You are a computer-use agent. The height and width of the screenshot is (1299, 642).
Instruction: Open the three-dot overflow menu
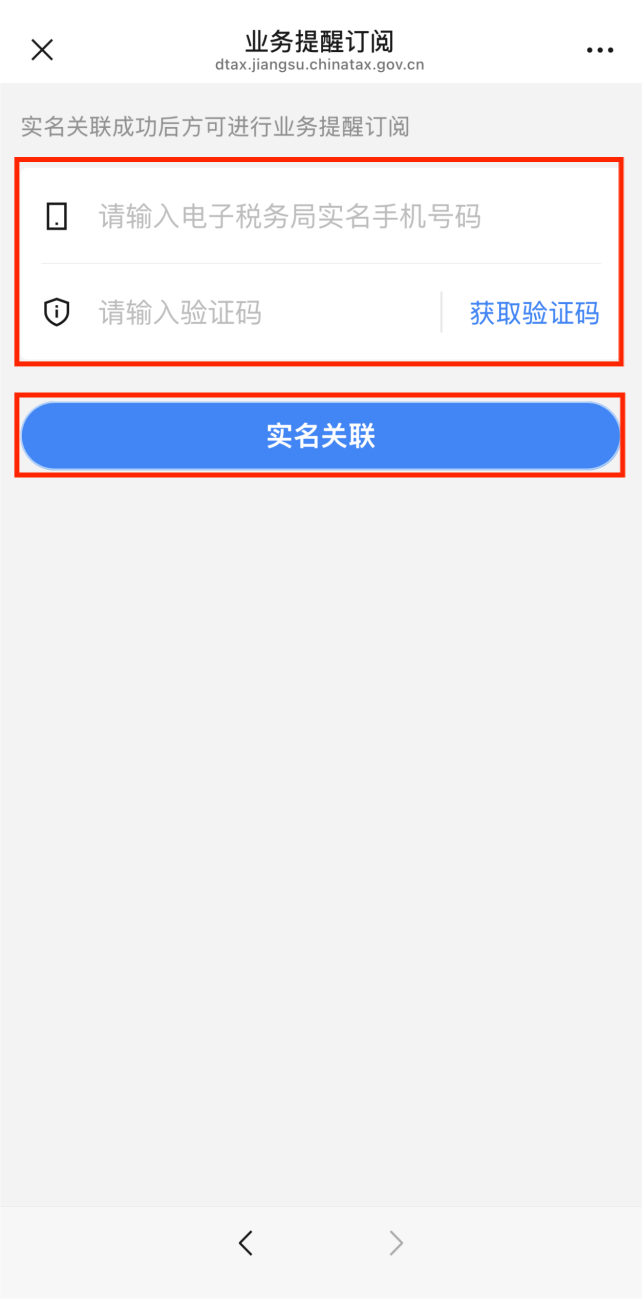click(x=599, y=50)
